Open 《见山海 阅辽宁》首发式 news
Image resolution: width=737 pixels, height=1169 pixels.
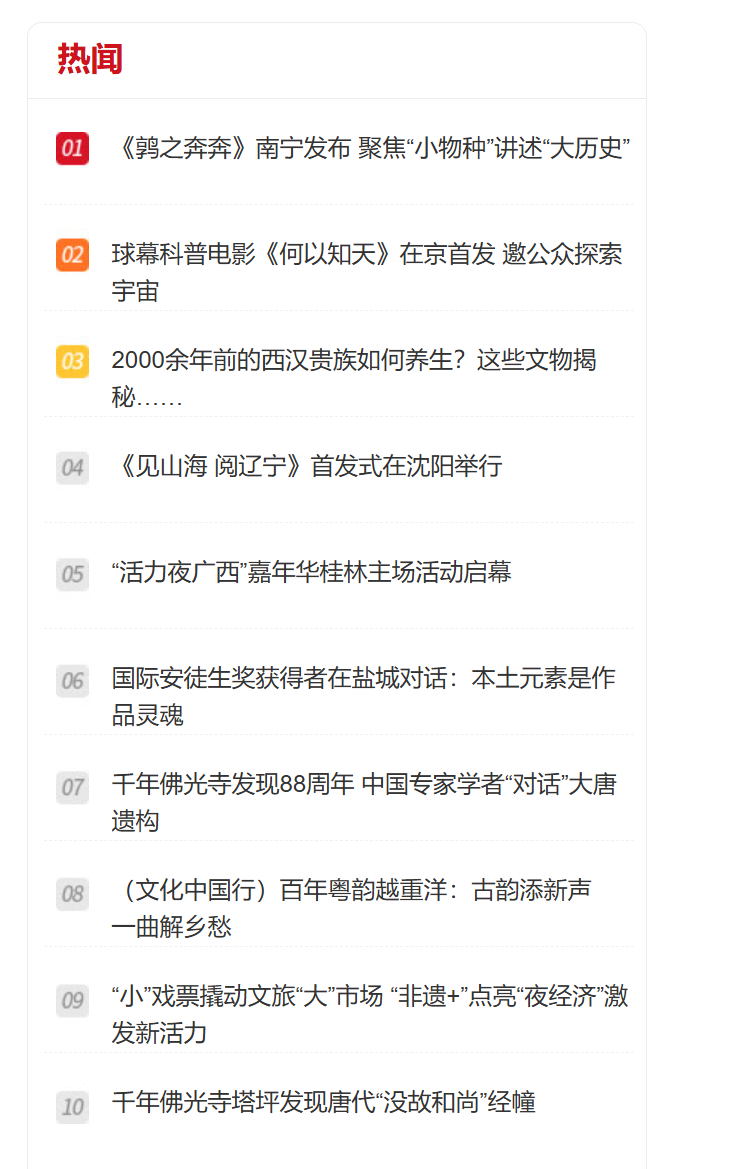tap(307, 466)
